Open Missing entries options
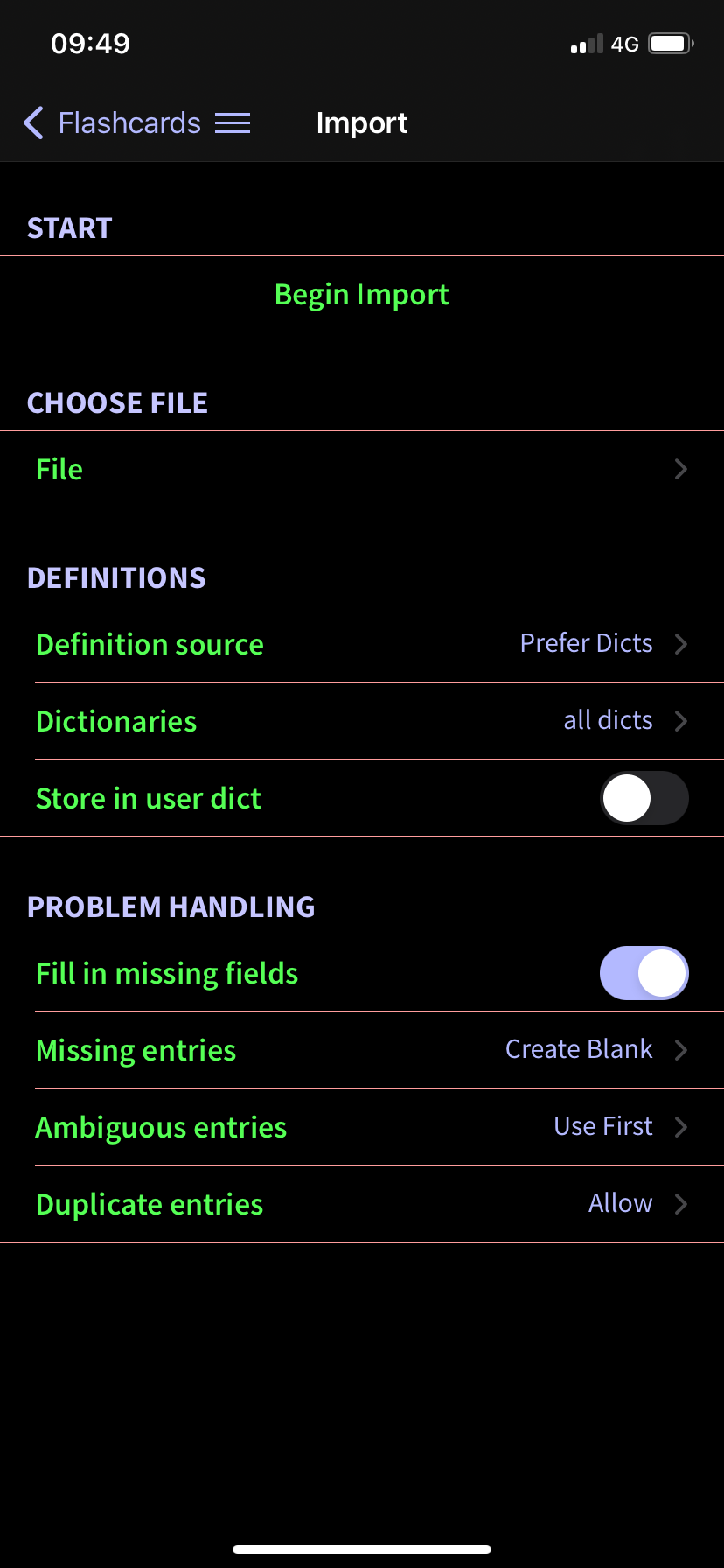The width and height of the screenshot is (724, 1568). (362, 1050)
